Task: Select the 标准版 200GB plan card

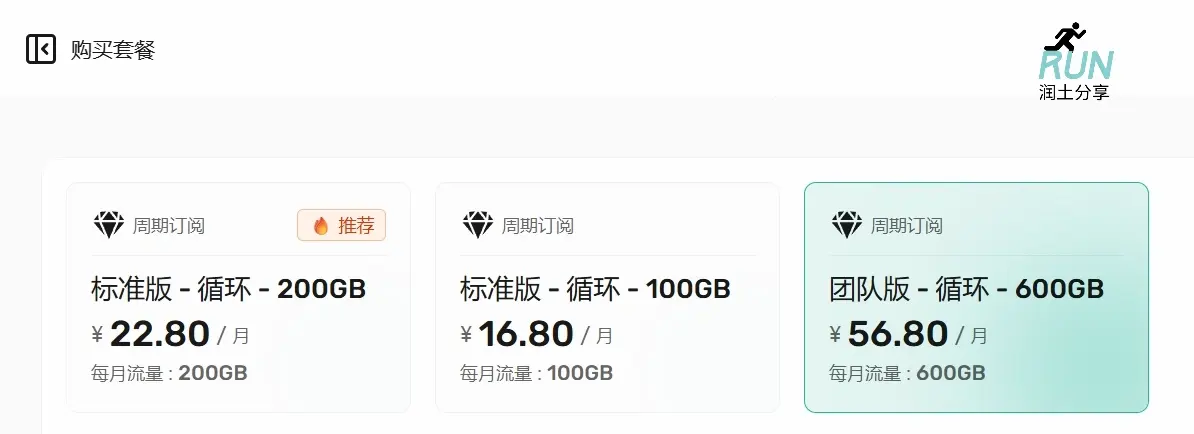Action: [x=238, y=297]
